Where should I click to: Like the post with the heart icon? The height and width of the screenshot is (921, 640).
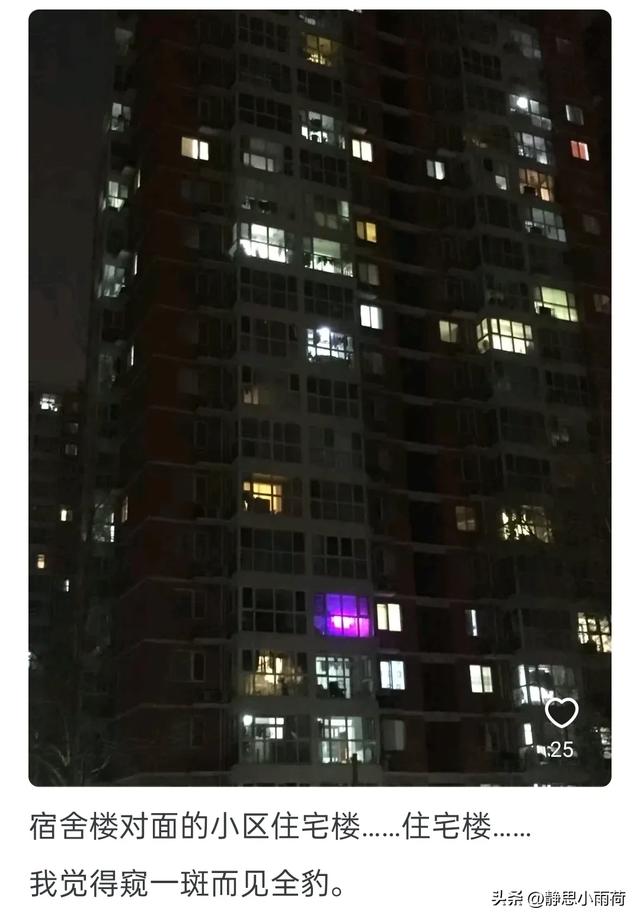point(561,713)
